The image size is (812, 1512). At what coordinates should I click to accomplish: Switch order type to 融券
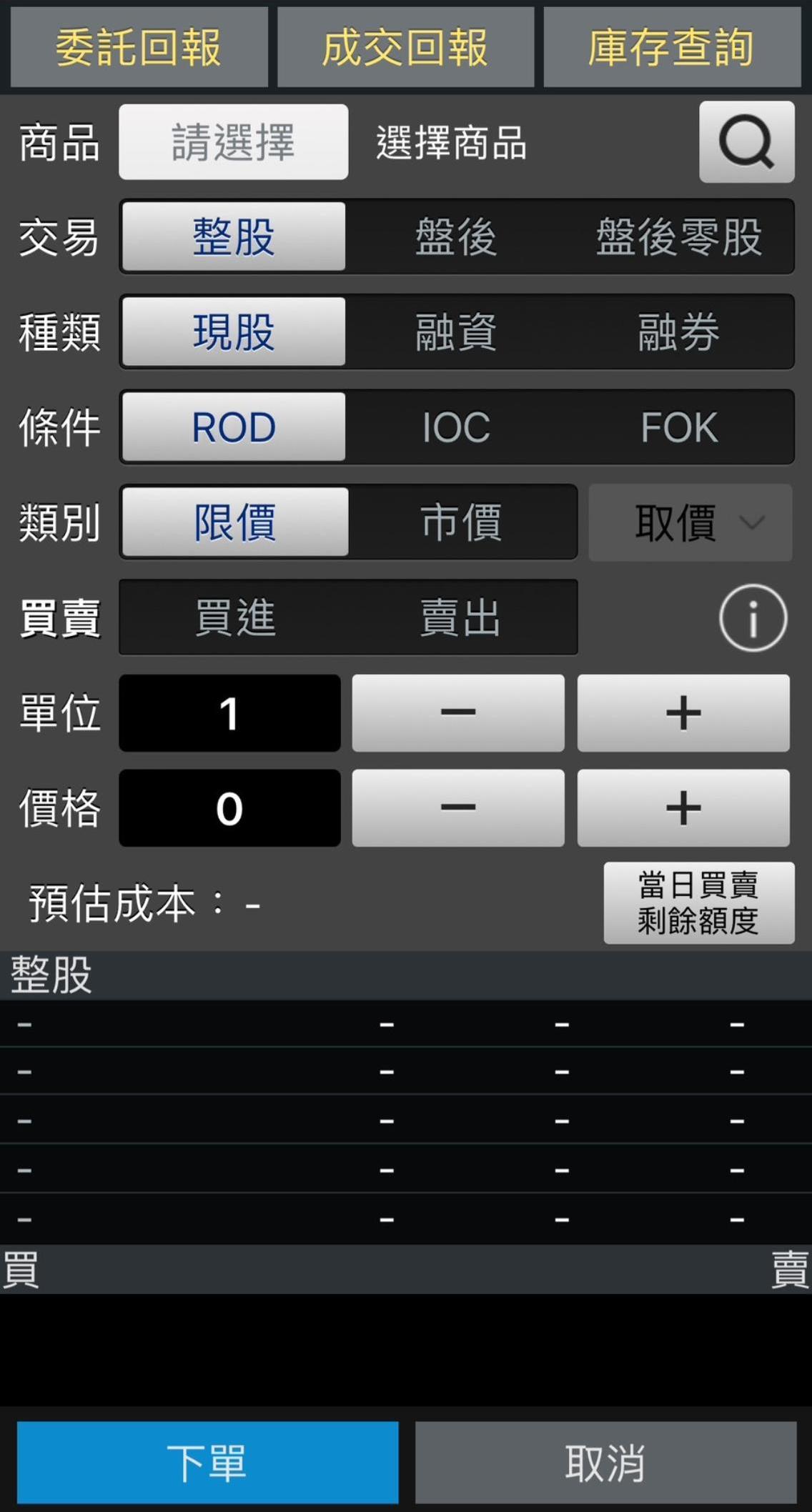pyautogui.click(x=679, y=332)
